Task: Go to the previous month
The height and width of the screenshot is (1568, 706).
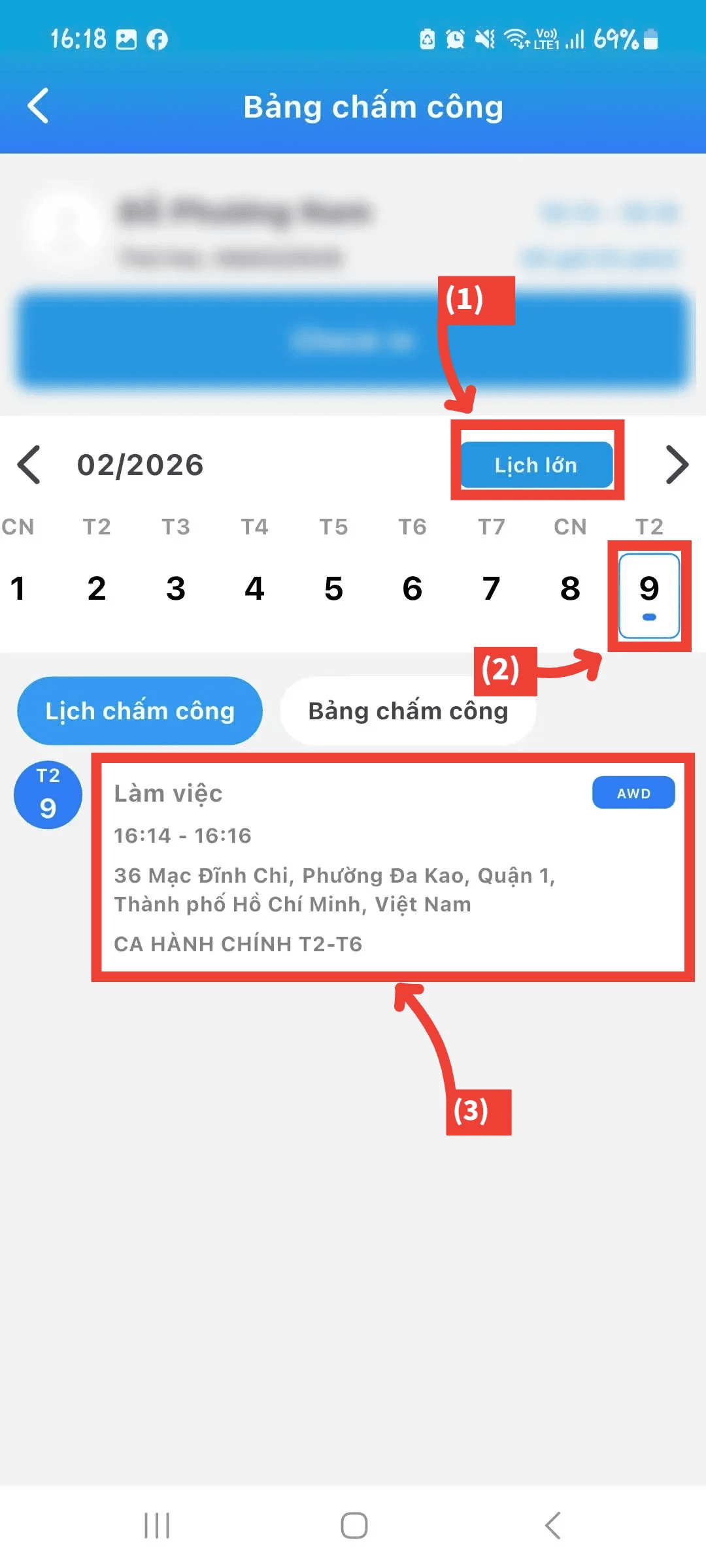Action: tap(29, 465)
